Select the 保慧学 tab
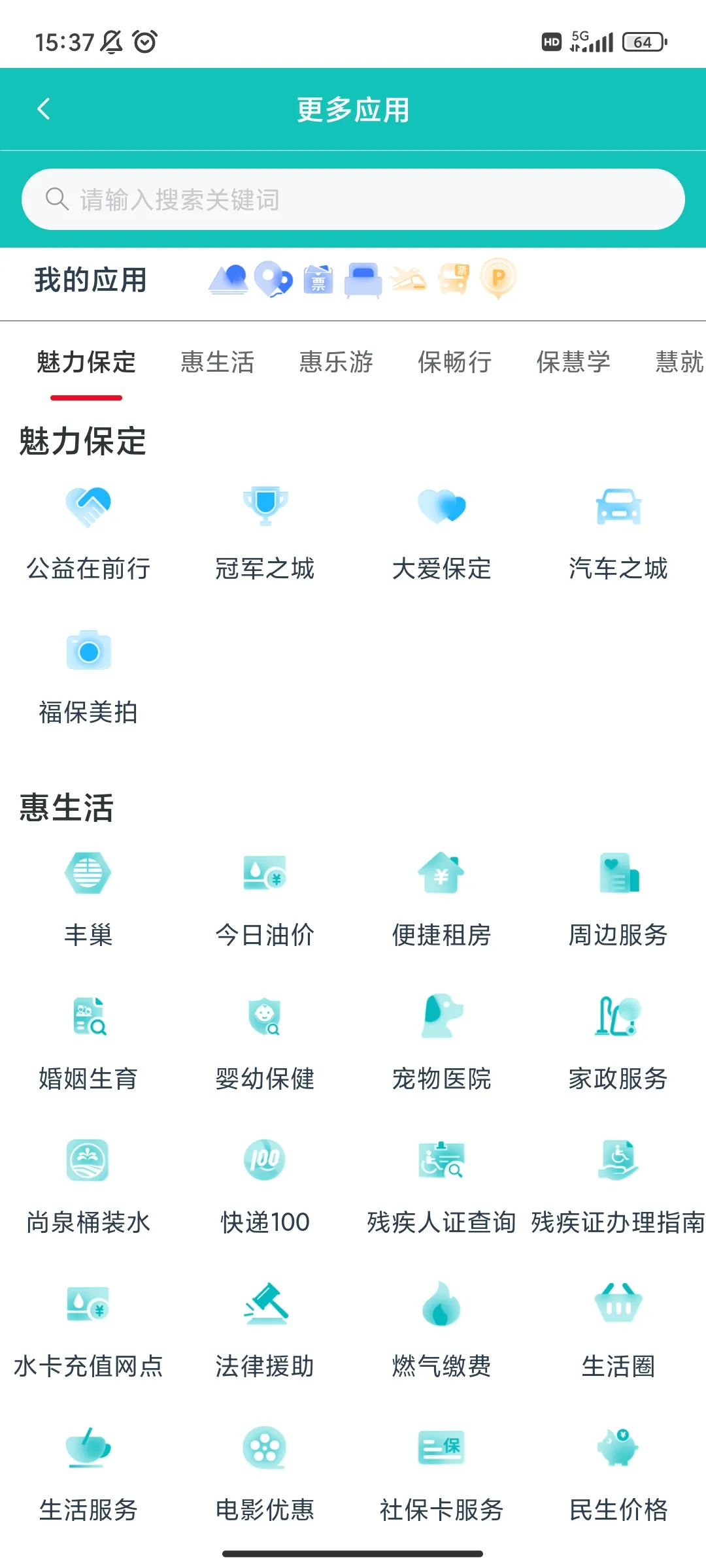Viewport: 706px width, 1568px height. [x=573, y=362]
